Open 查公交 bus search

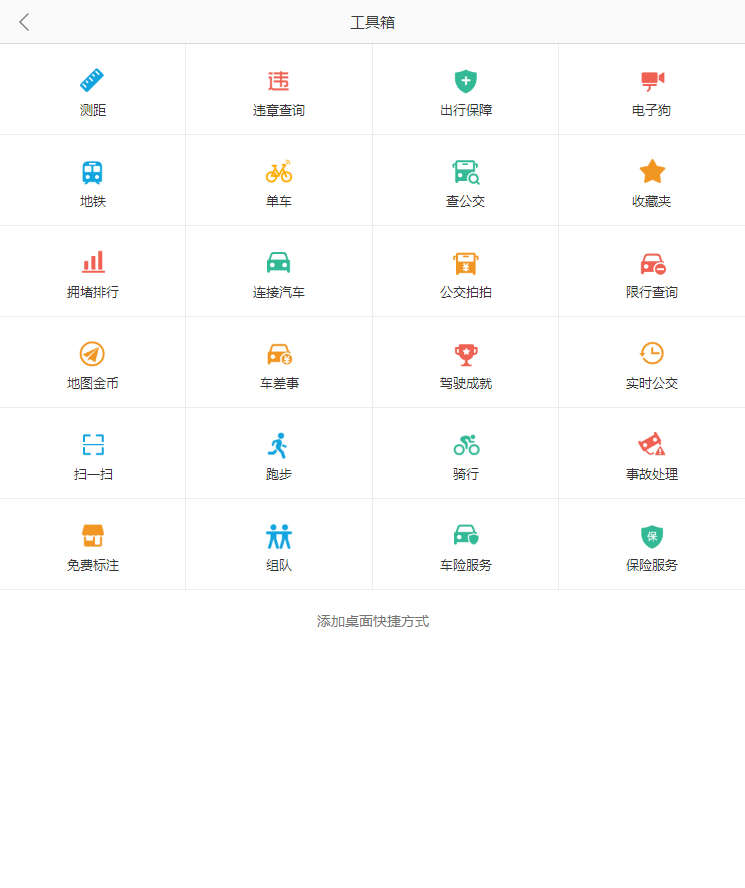[465, 182]
